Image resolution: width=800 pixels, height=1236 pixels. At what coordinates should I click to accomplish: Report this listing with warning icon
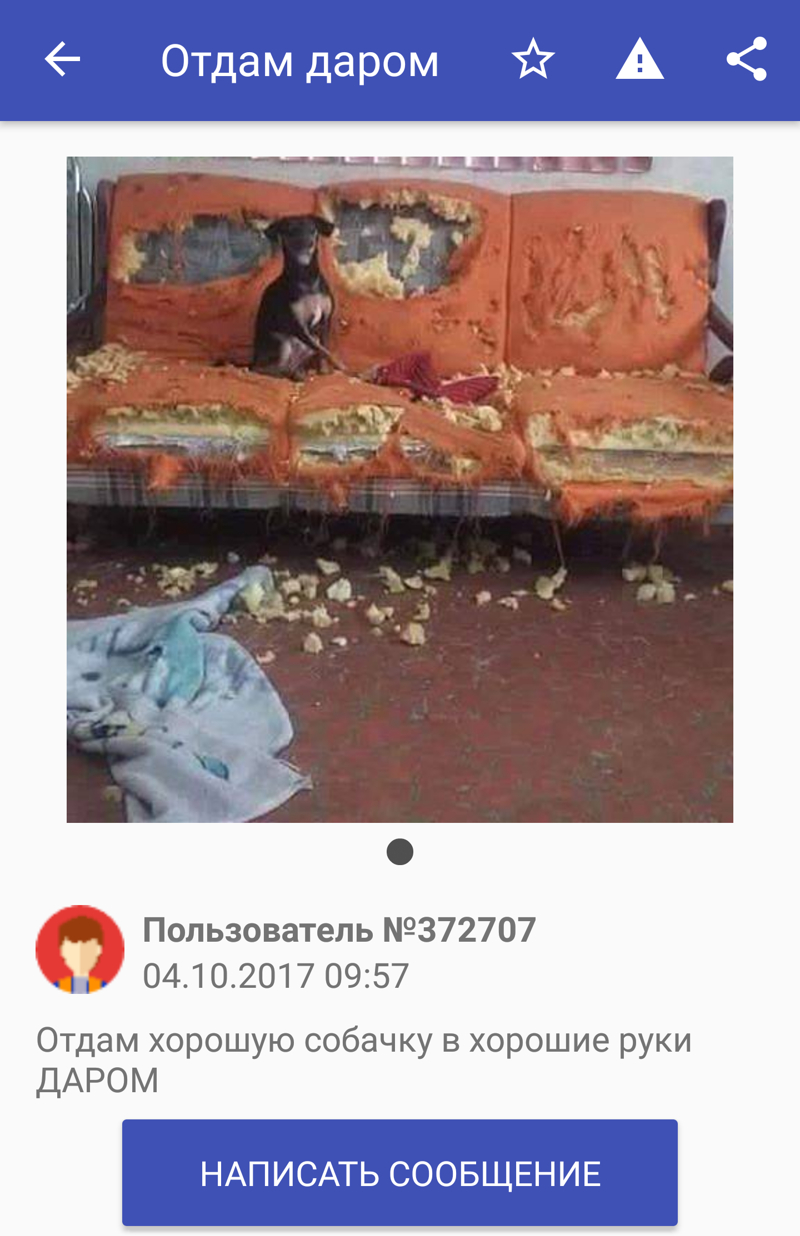click(x=640, y=60)
